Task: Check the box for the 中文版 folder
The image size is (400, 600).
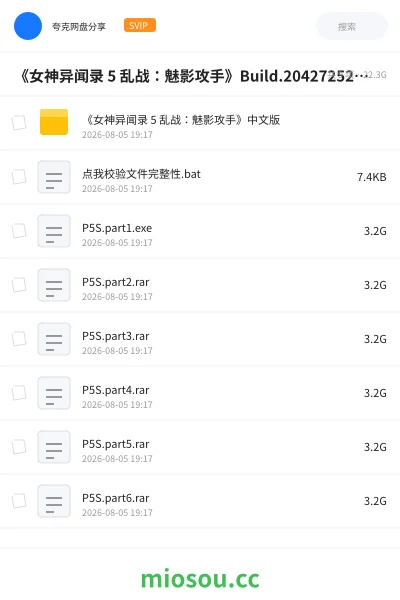Action: click(x=19, y=123)
